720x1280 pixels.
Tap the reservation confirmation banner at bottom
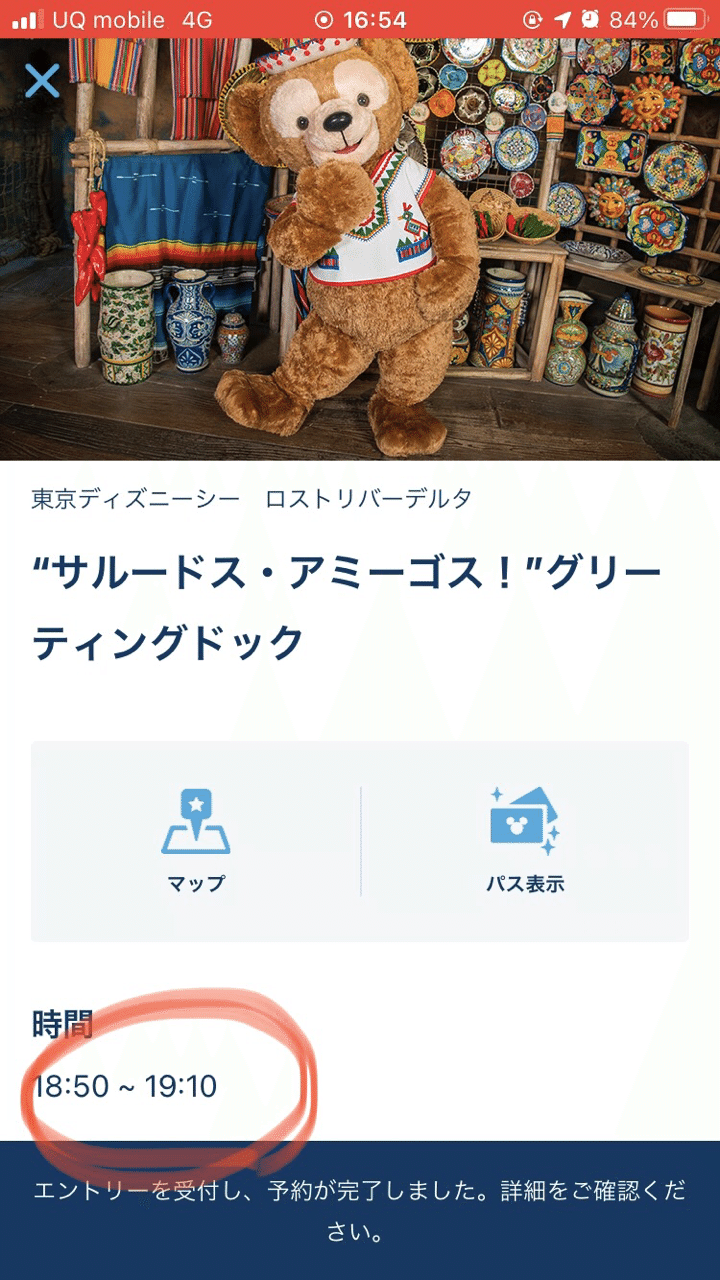point(360,1210)
